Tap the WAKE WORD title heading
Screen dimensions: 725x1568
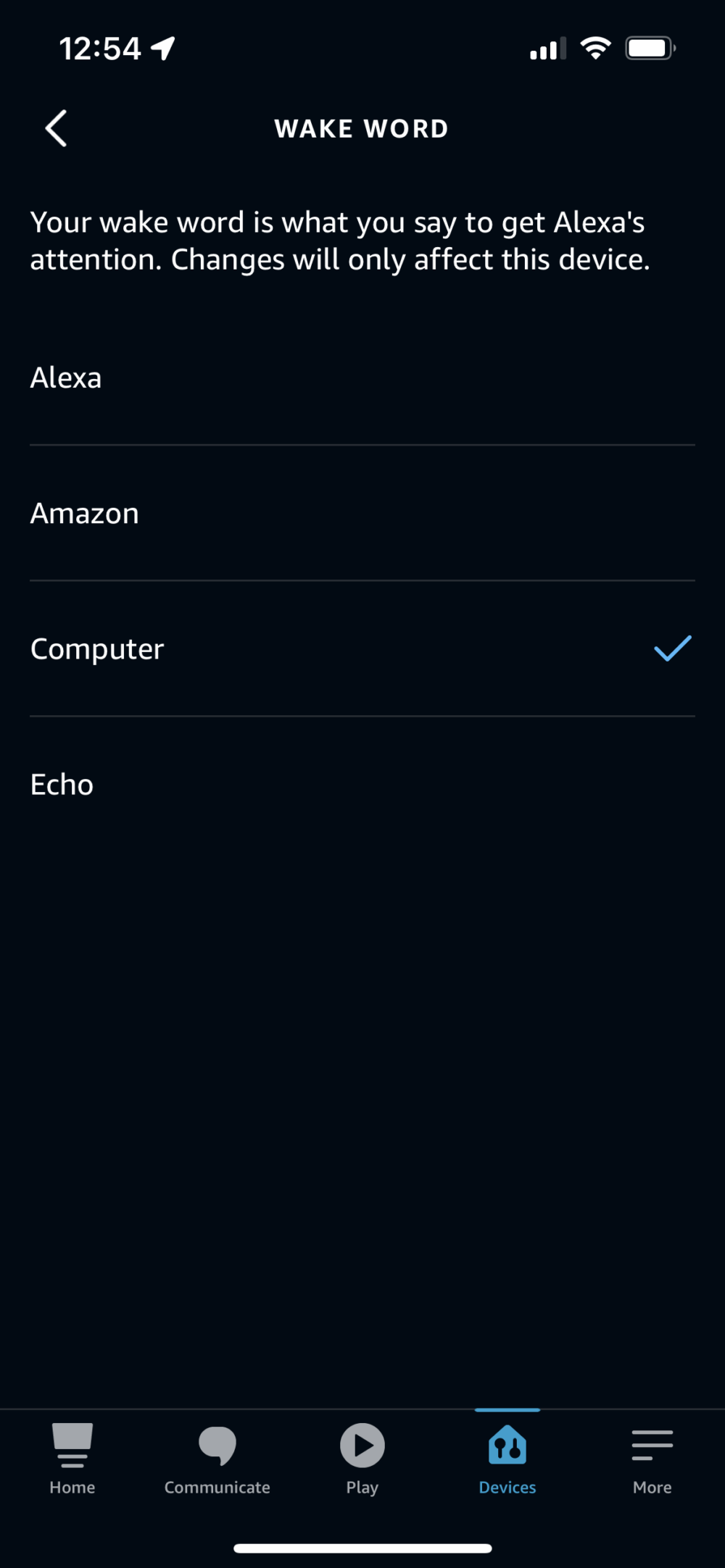361,128
